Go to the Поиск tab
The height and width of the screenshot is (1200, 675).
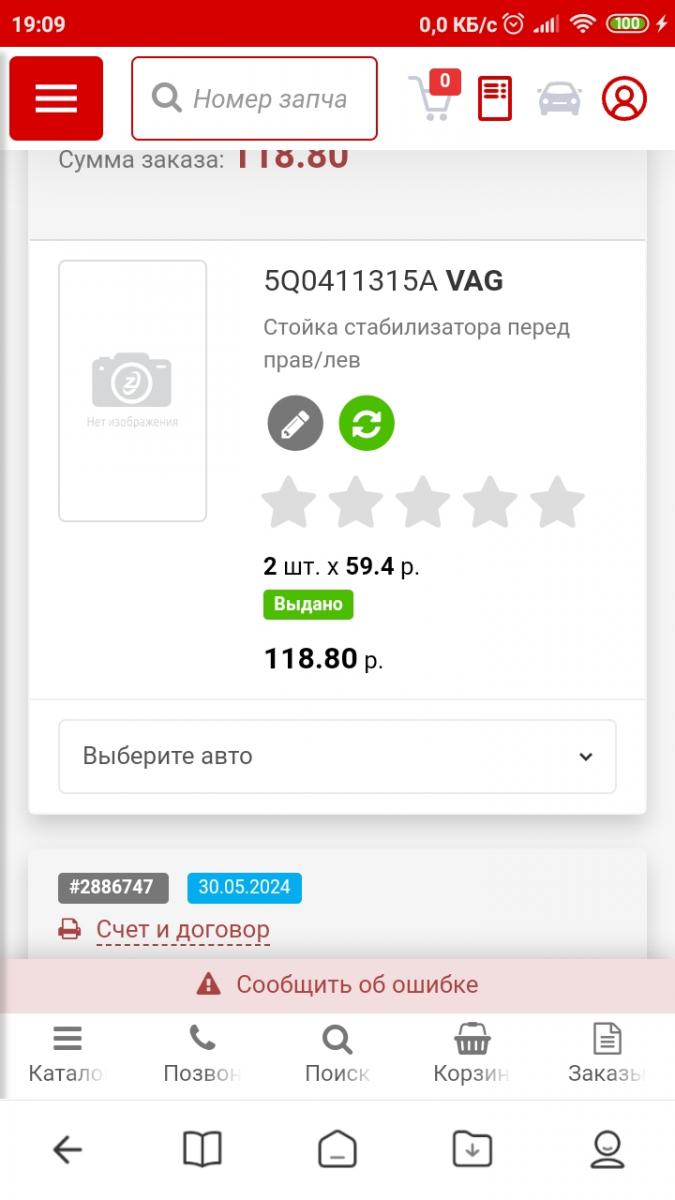337,1055
